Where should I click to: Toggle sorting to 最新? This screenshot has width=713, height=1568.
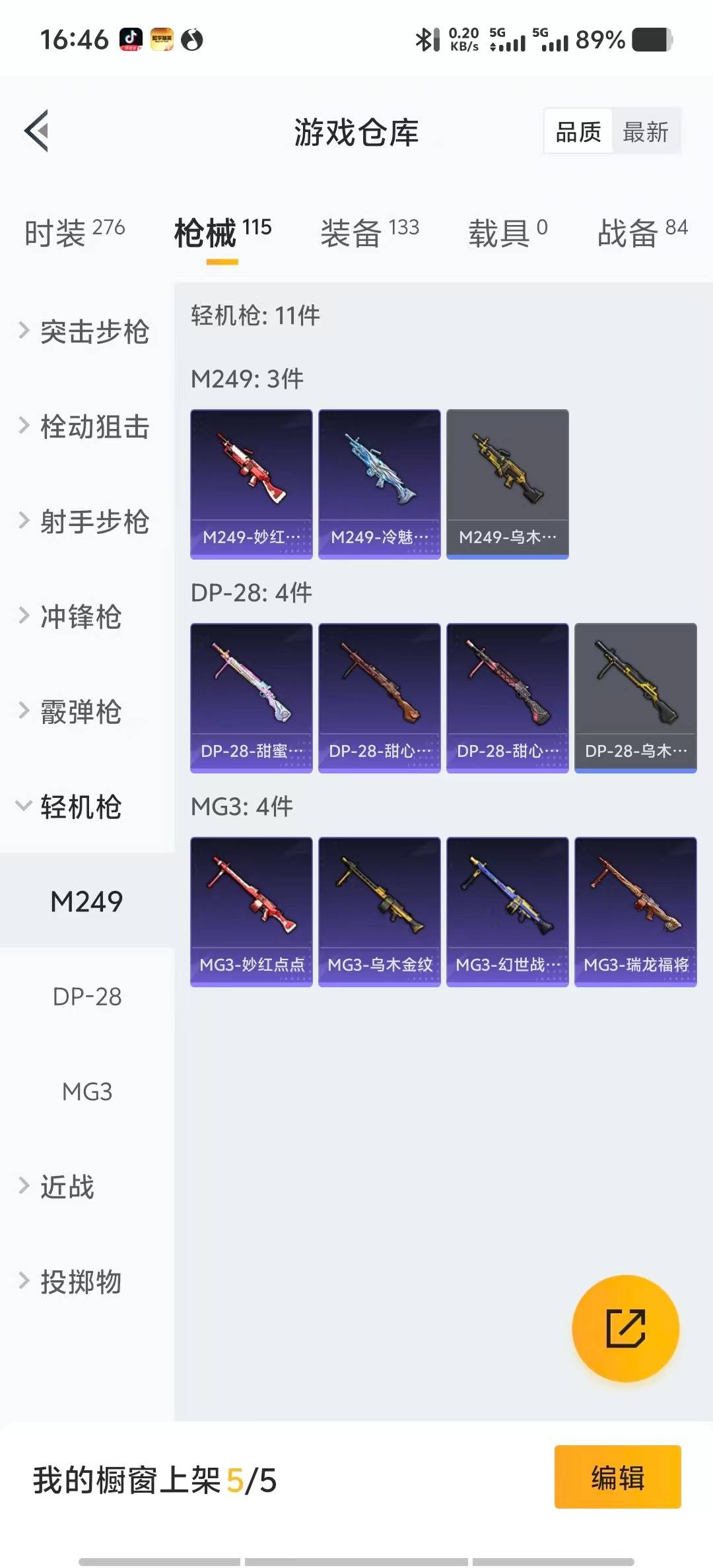pyautogui.click(x=646, y=131)
